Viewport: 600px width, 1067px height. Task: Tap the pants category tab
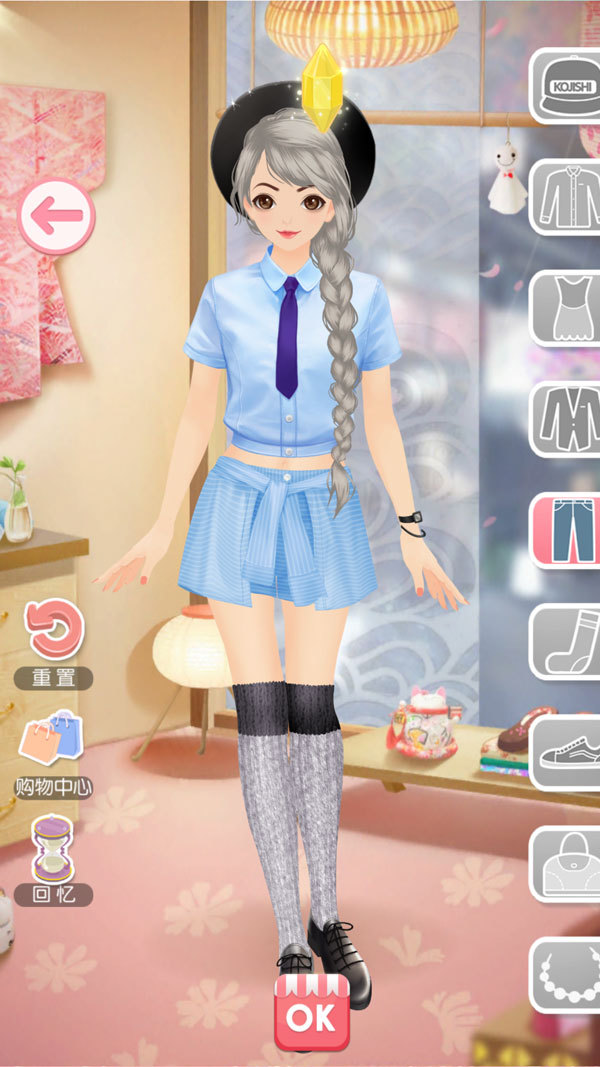(565, 530)
